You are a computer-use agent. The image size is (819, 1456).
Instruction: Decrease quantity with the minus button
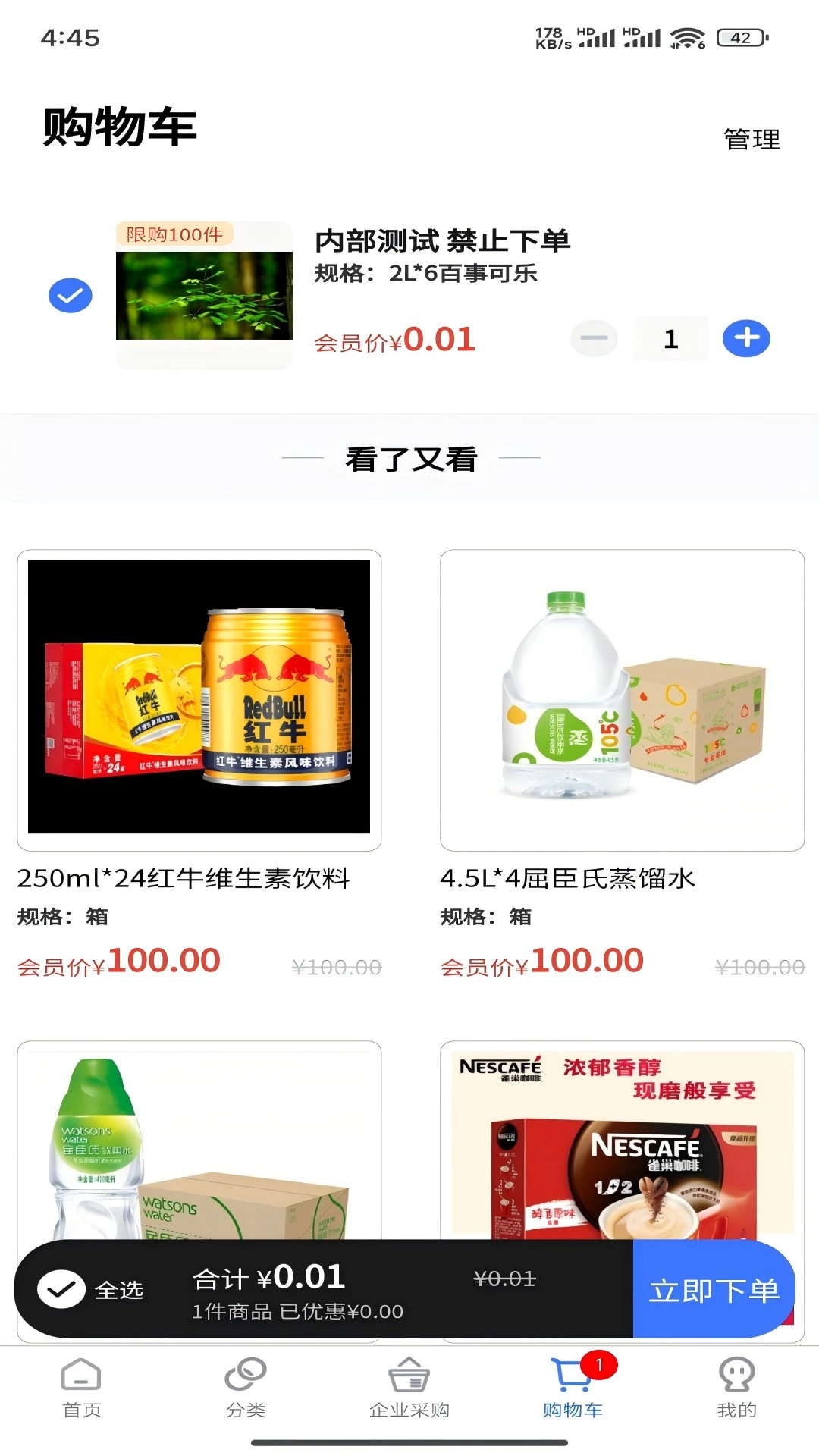[594, 338]
